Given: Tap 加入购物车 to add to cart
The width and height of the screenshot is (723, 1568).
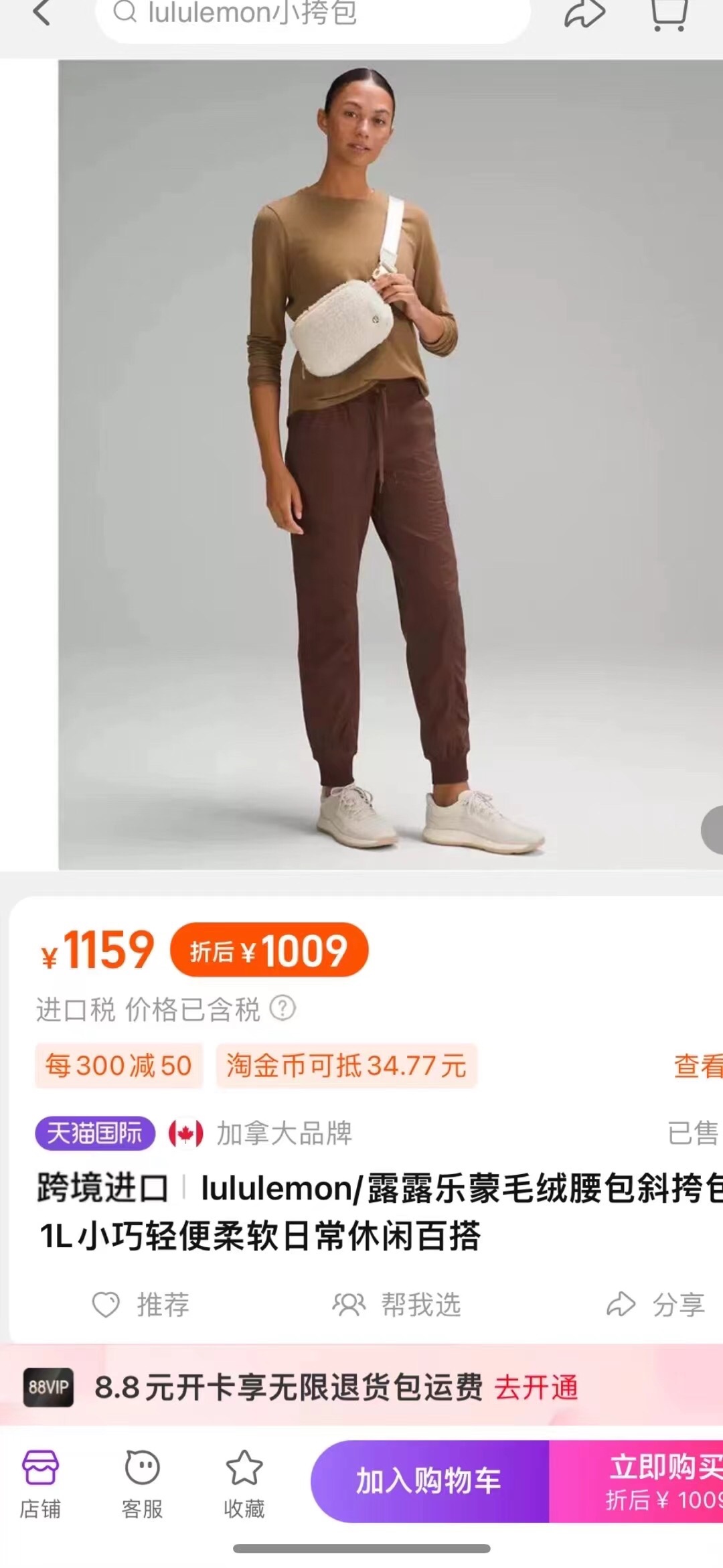Looking at the screenshot, I should pyautogui.click(x=428, y=1481).
